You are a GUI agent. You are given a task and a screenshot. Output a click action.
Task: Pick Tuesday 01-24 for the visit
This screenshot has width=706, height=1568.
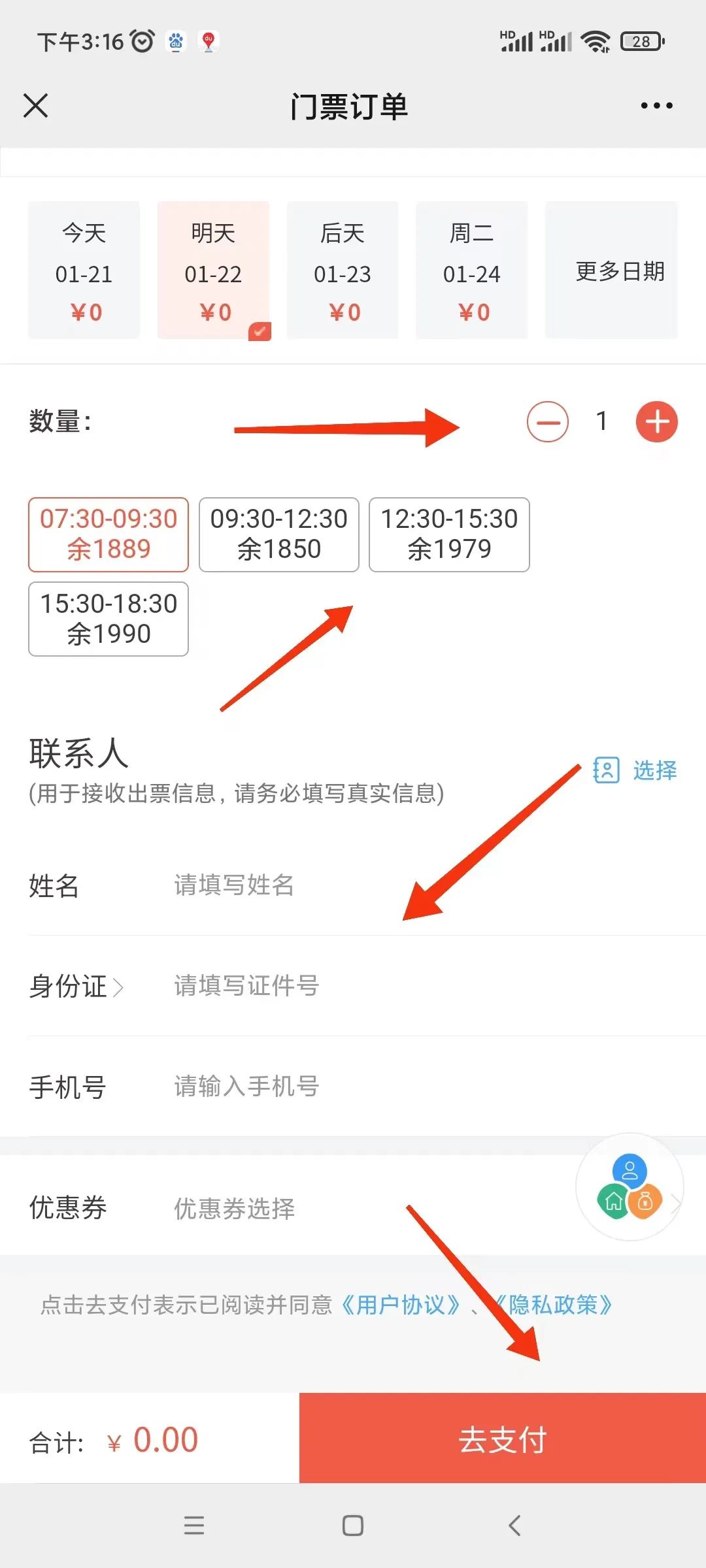(471, 270)
